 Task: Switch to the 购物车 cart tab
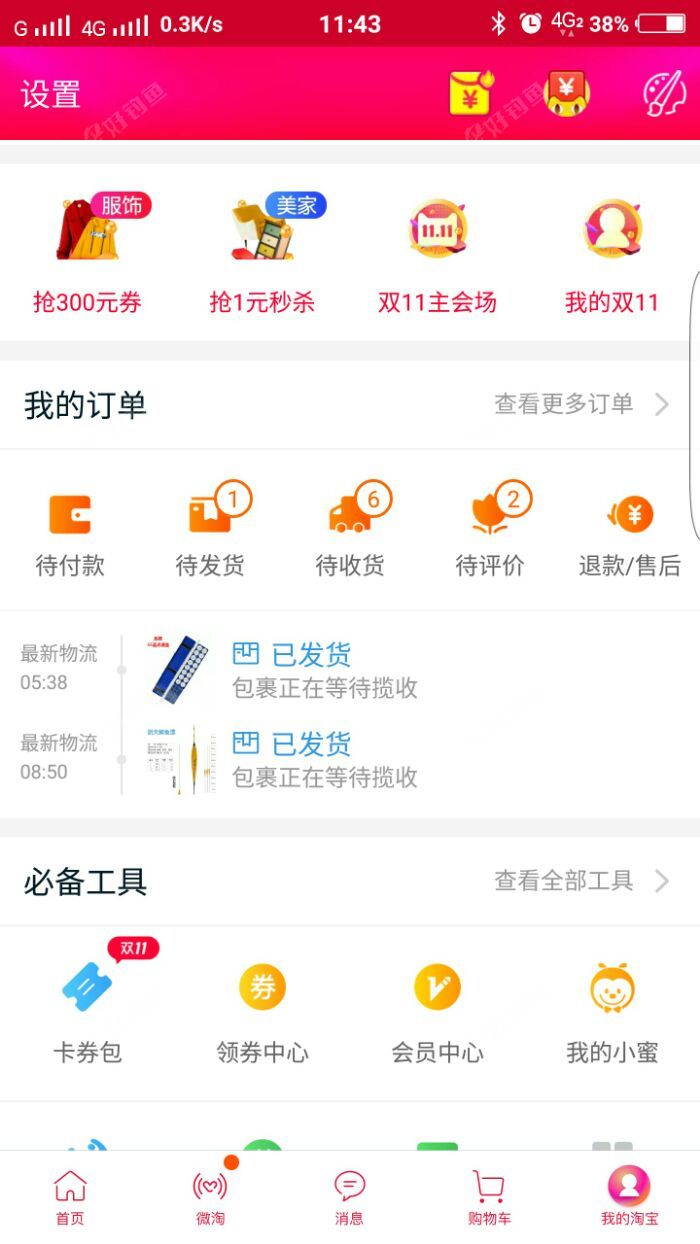[x=489, y=1197]
